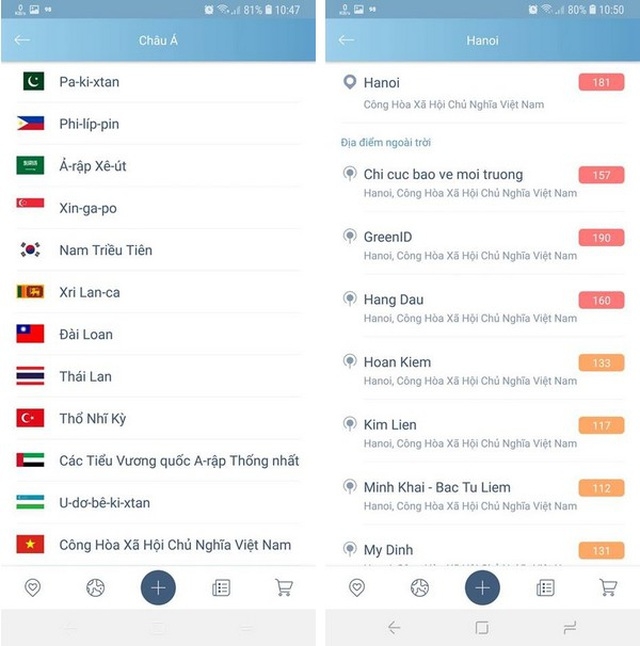The height and width of the screenshot is (646, 640).
Task: Choose Thái Lan
Action: [85, 376]
